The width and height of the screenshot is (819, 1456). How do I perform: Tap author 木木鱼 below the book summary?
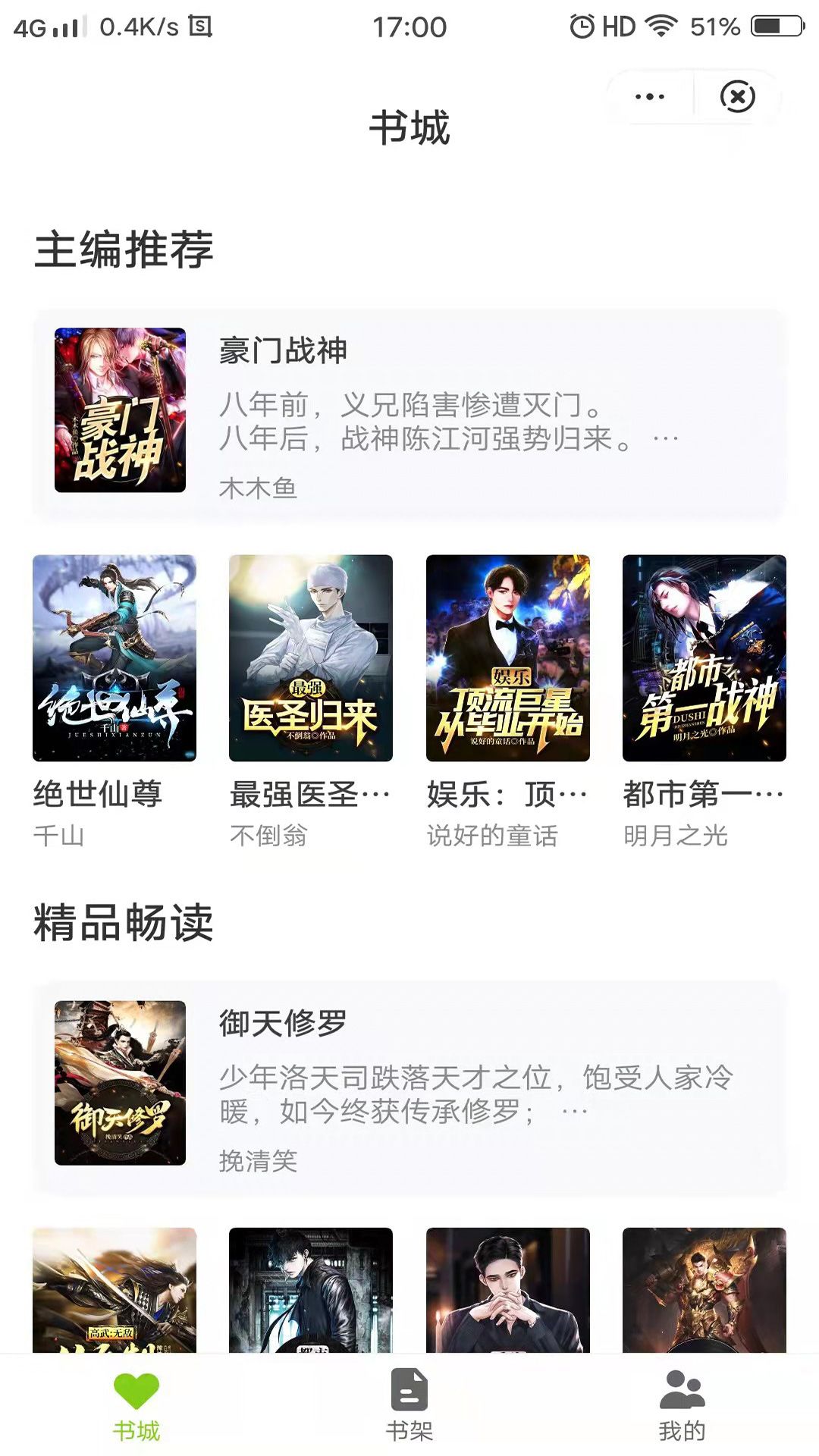(260, 489)
